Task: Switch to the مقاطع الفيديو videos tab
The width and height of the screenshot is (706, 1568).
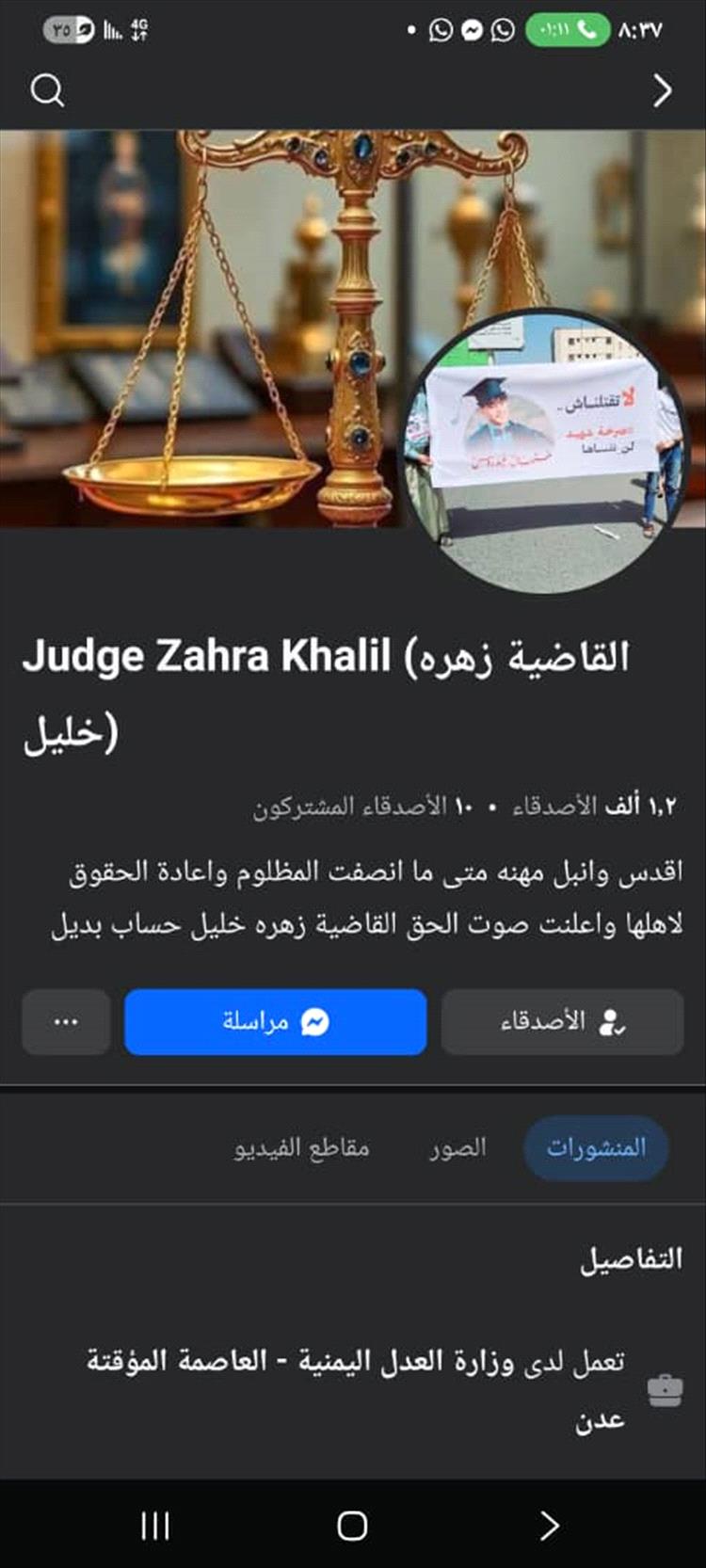Action: [x=301, y=1148]
